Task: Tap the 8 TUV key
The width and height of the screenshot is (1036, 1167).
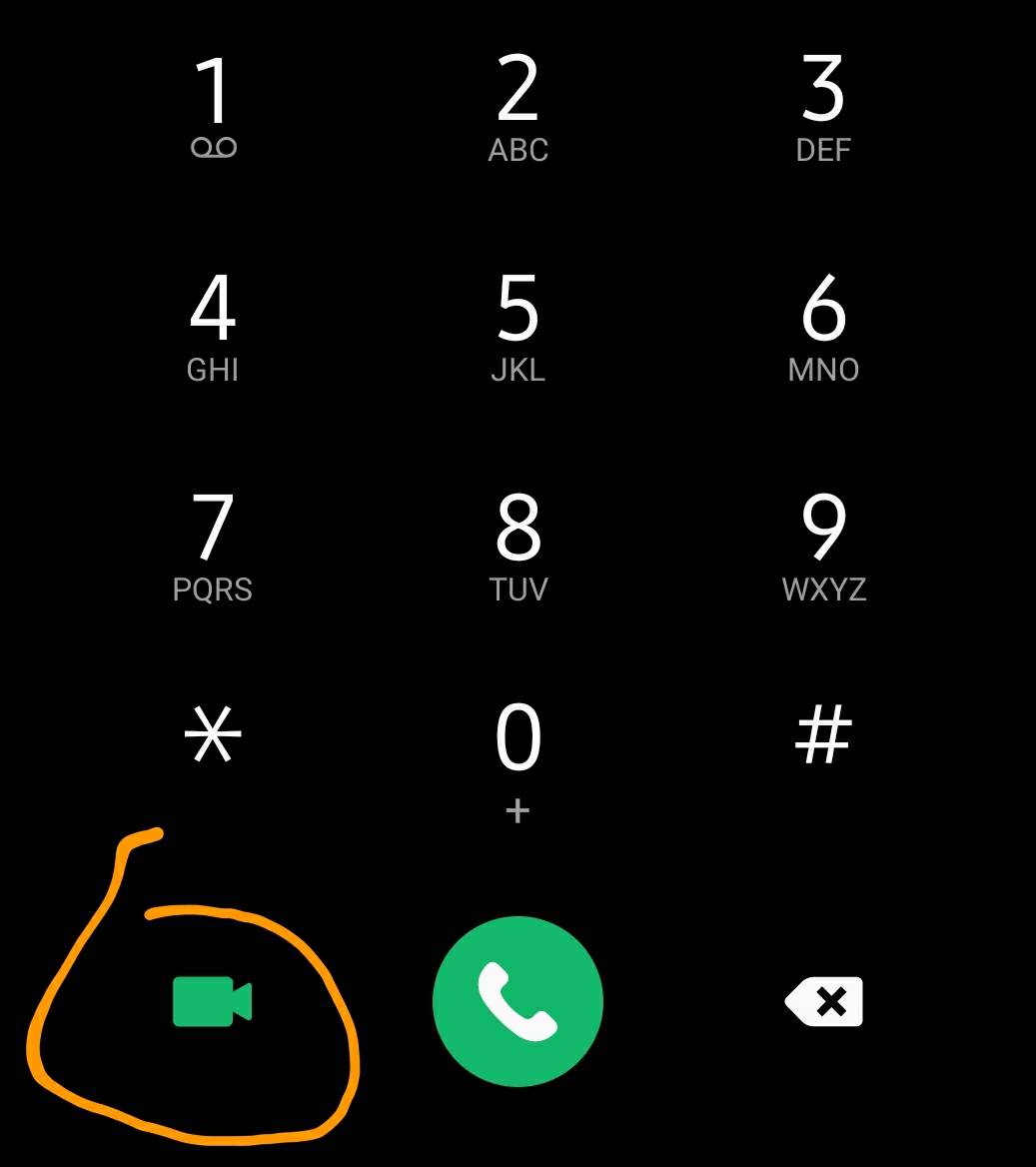Action: [518, 545]
